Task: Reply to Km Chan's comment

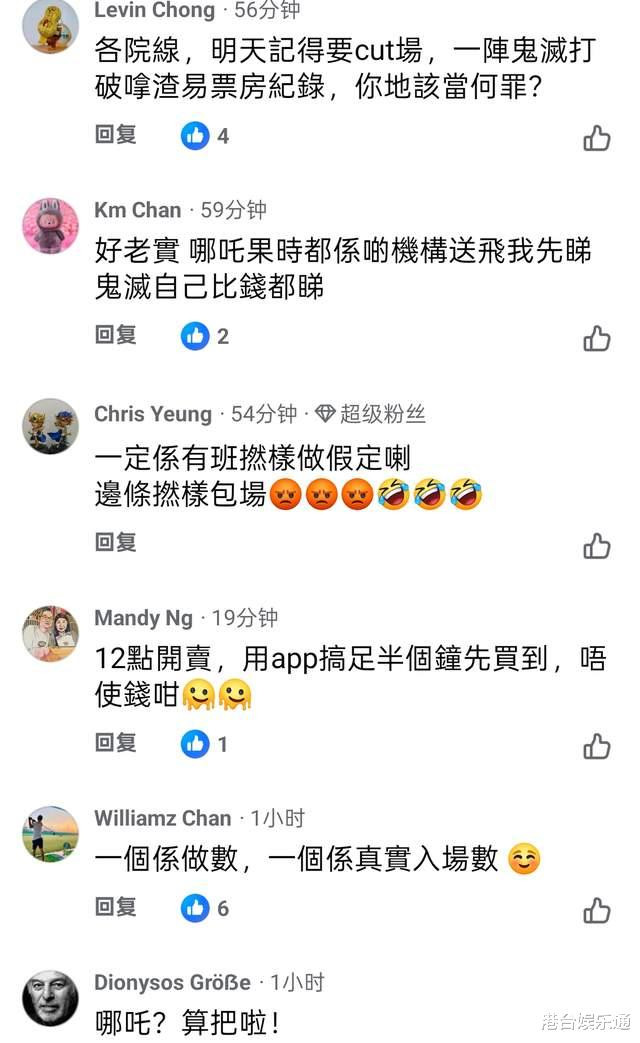Action: (116, 335)
